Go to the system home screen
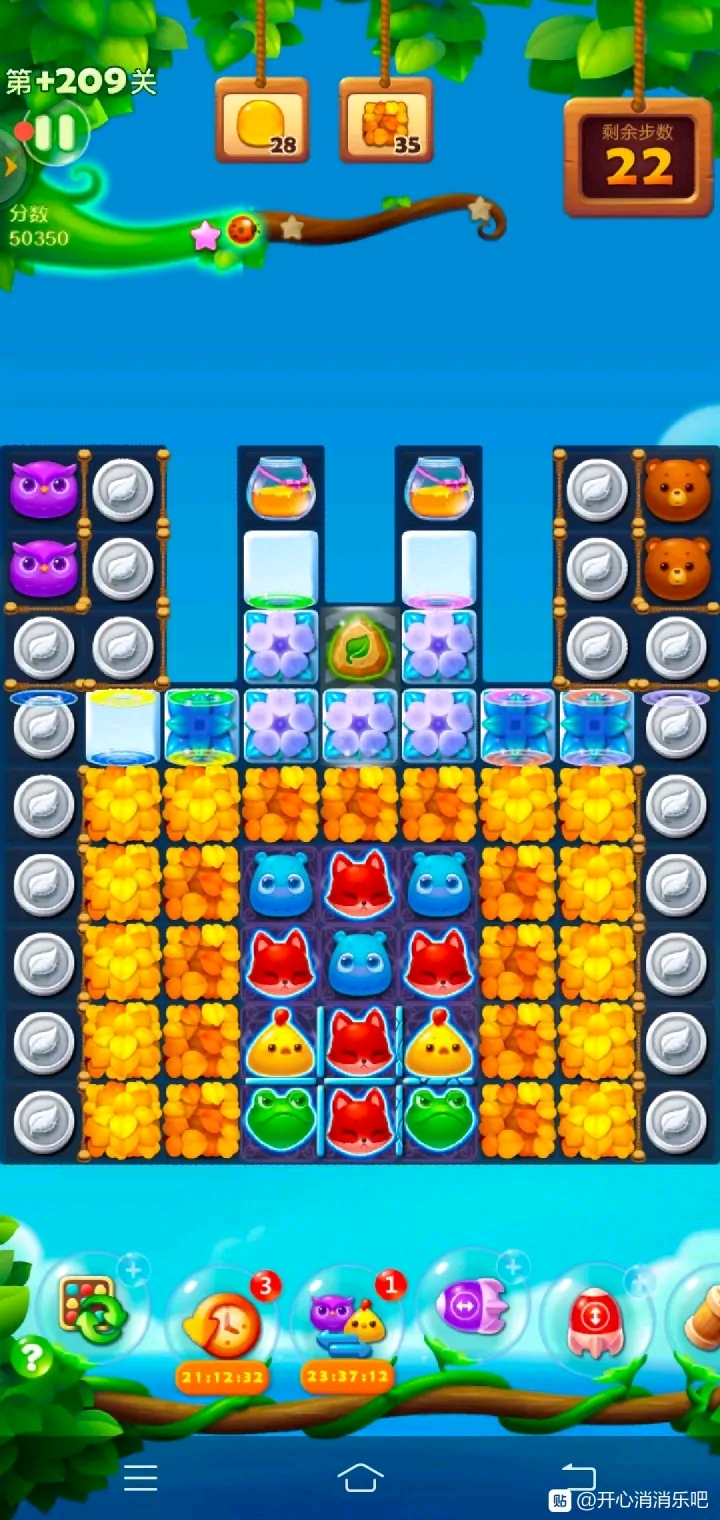The height and width of the screenshot is (1520, 720). 360,1477
